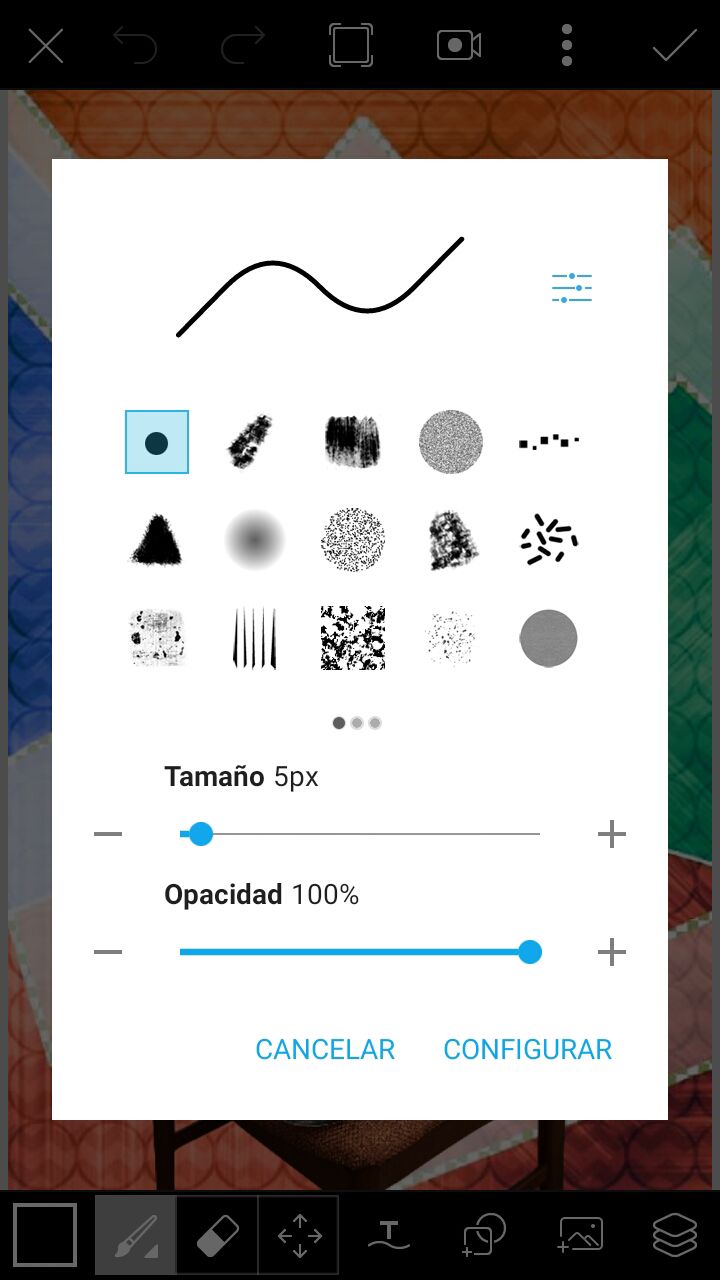Screen dimensions: 720x1280
Task: Open the three-dot overflow menu
Action: 567,46
